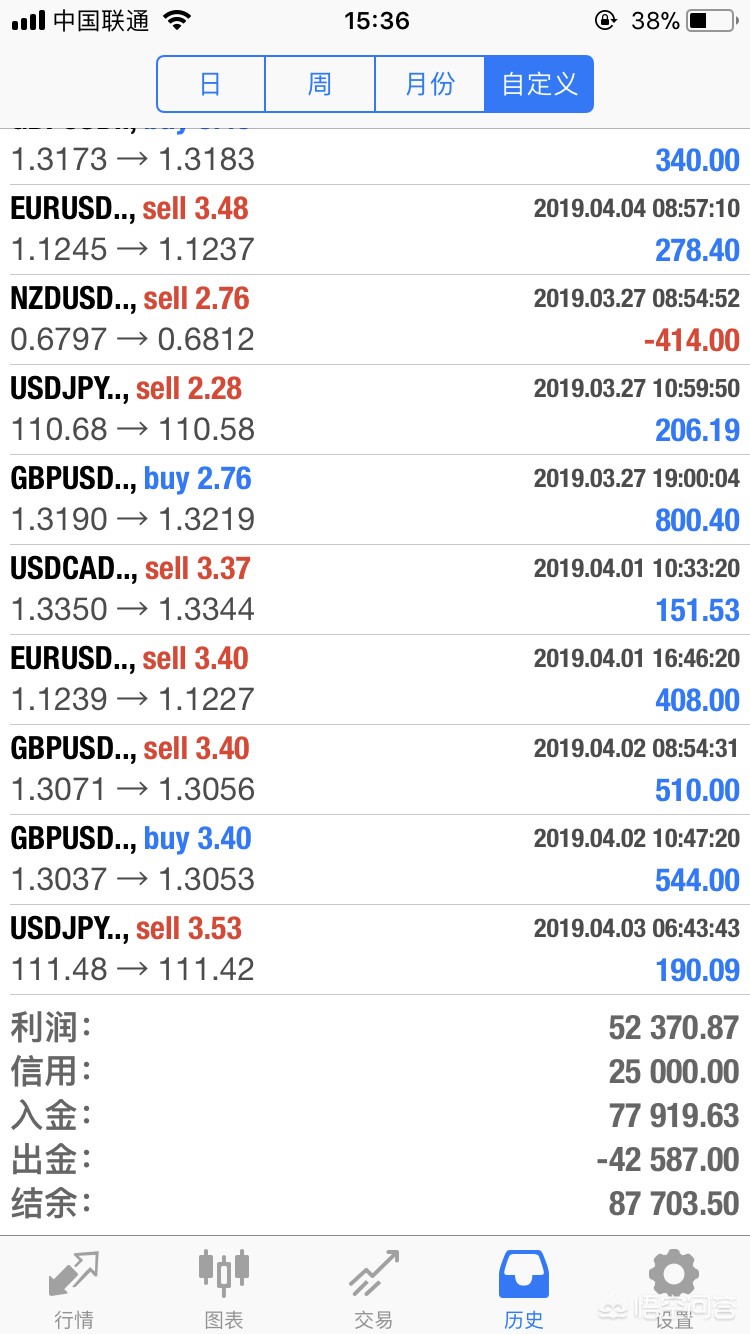Open the 设置 settings tab
Screen dimensions: 750x1334
point(674,1288)
